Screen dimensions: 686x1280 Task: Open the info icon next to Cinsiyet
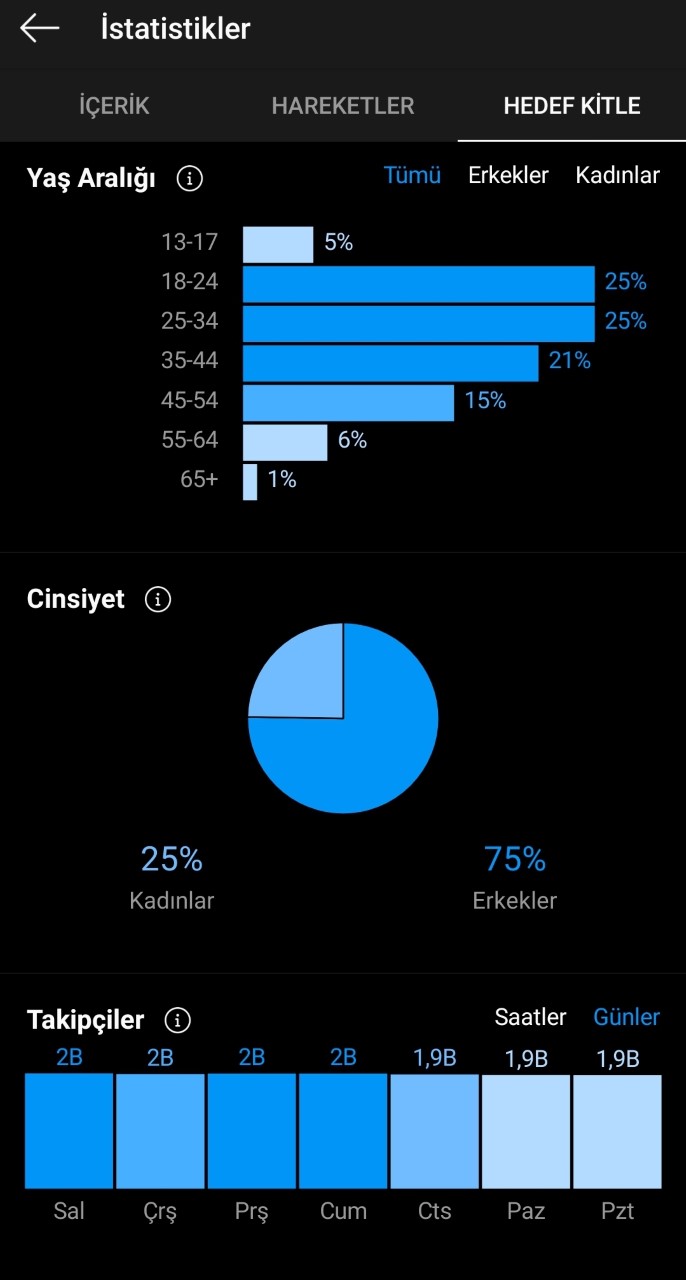click(158, 599)
